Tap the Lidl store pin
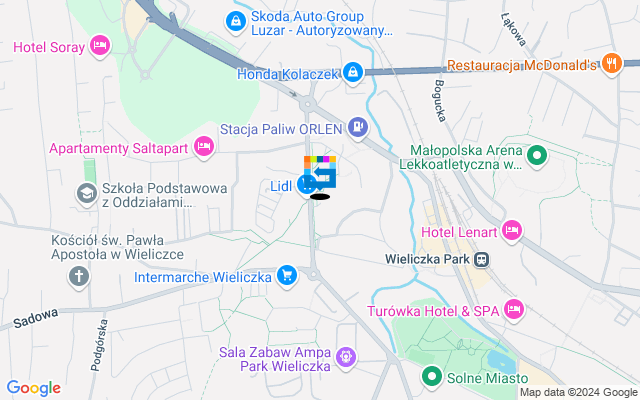 pos(308,185)
